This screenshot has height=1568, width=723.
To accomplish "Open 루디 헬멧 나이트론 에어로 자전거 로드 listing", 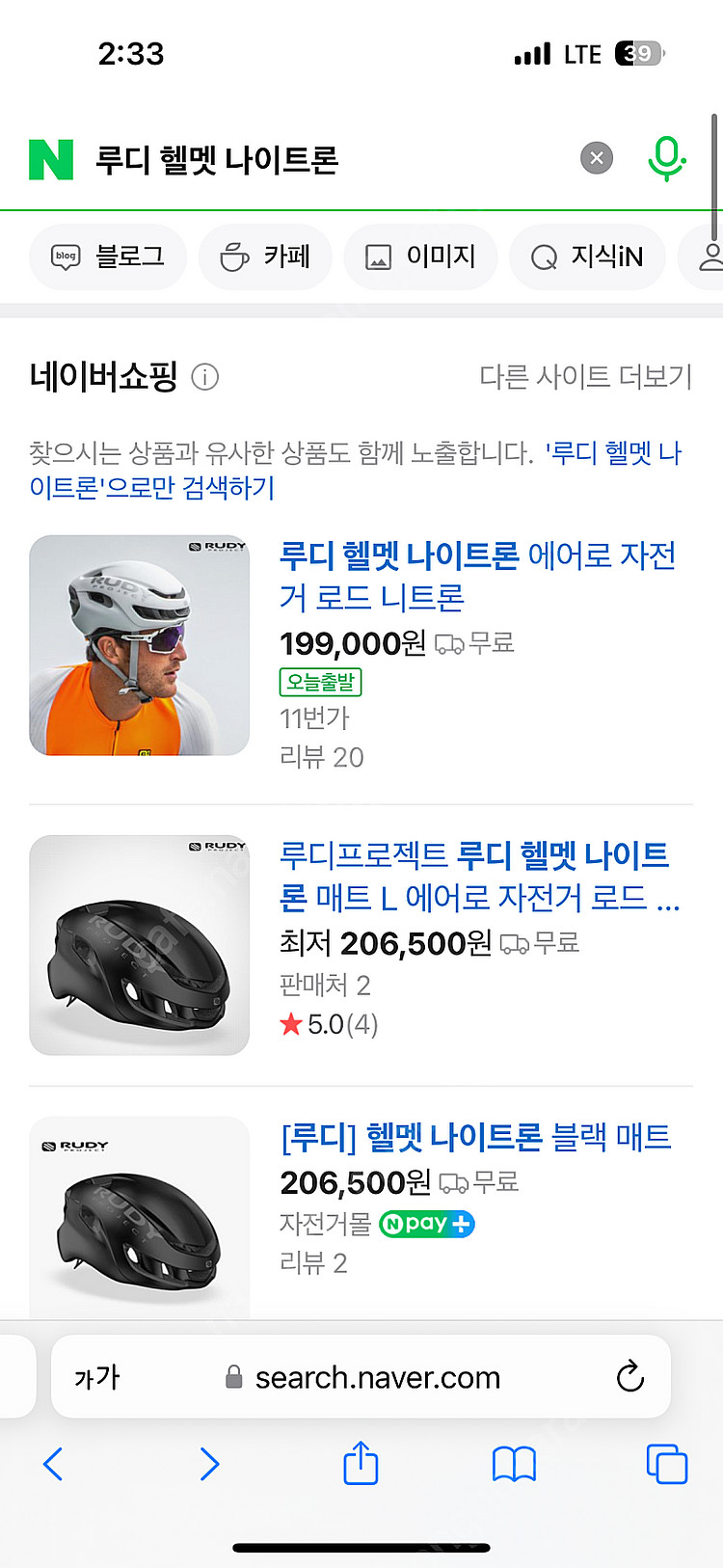I will (477, 576).
